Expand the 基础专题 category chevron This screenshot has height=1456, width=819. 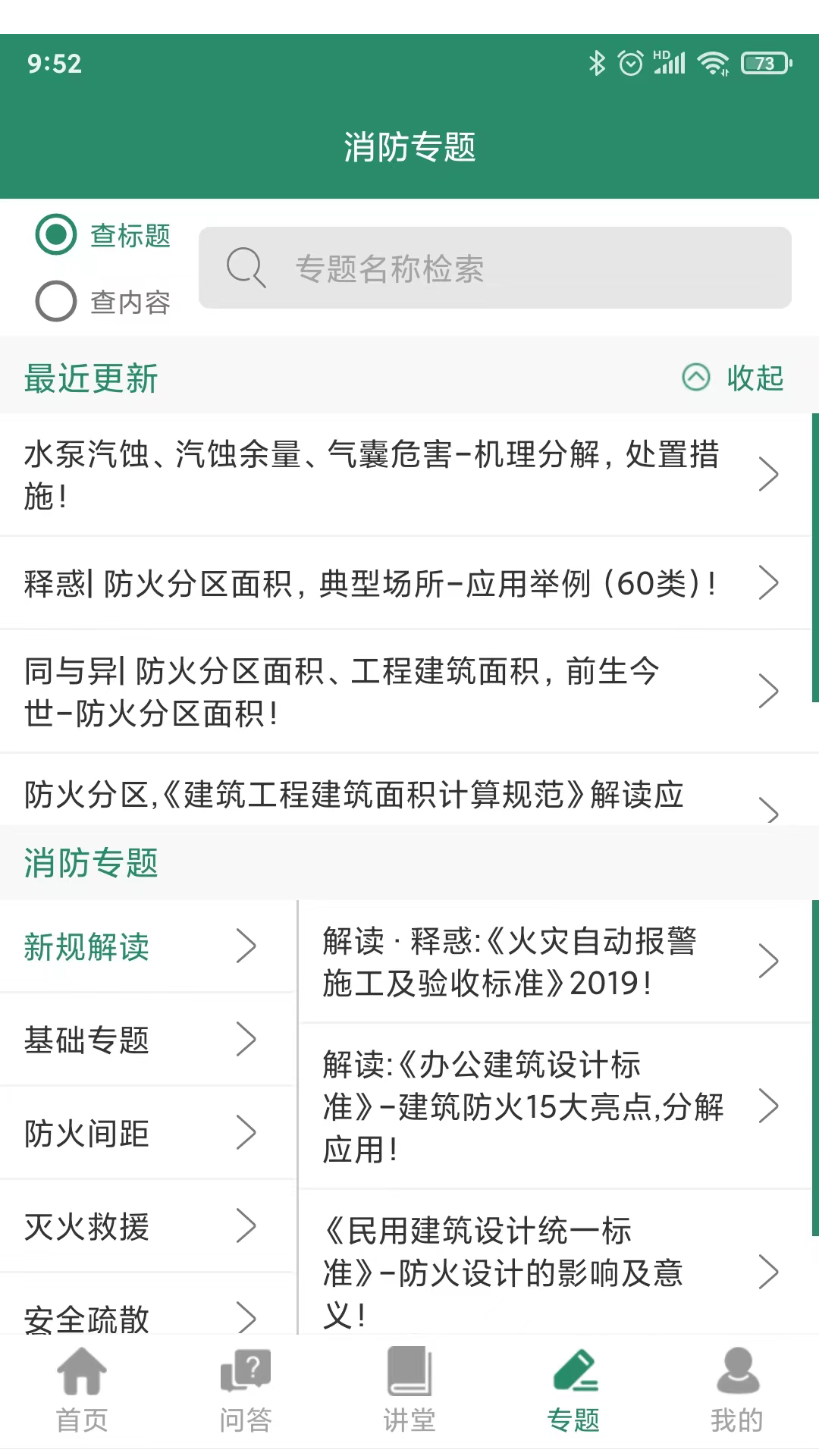coord(248,1040)
